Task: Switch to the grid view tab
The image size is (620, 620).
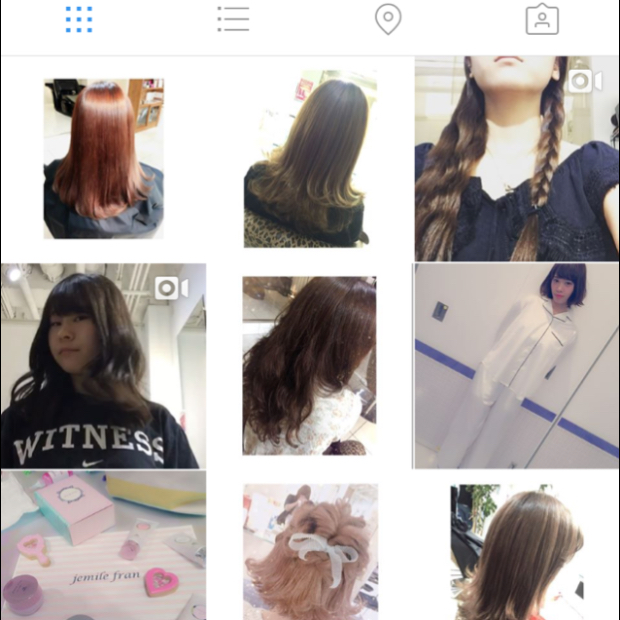Action: point(78,20)
